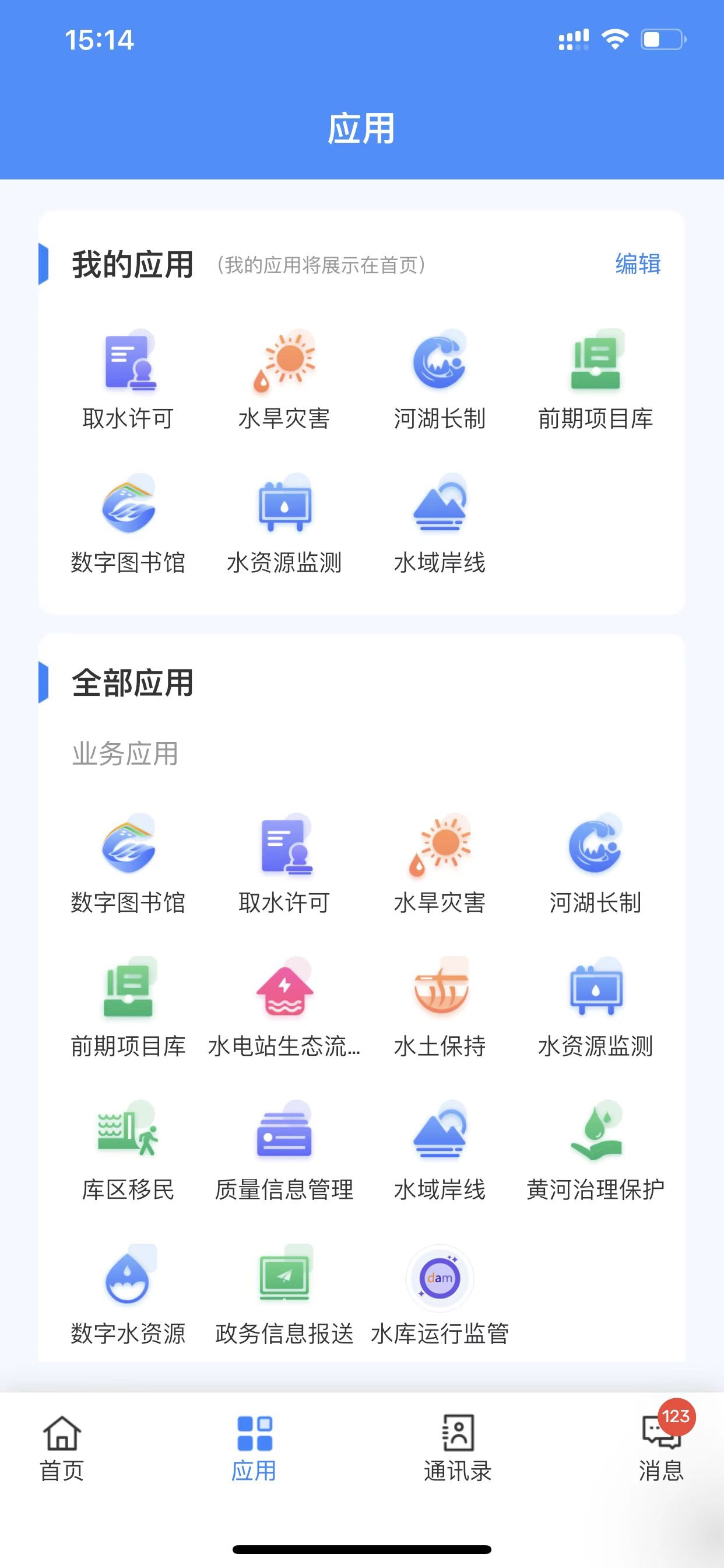Switch to the 通讯录 tab
This screenshot has height=1568, width=724.
tap(458, 1448)
